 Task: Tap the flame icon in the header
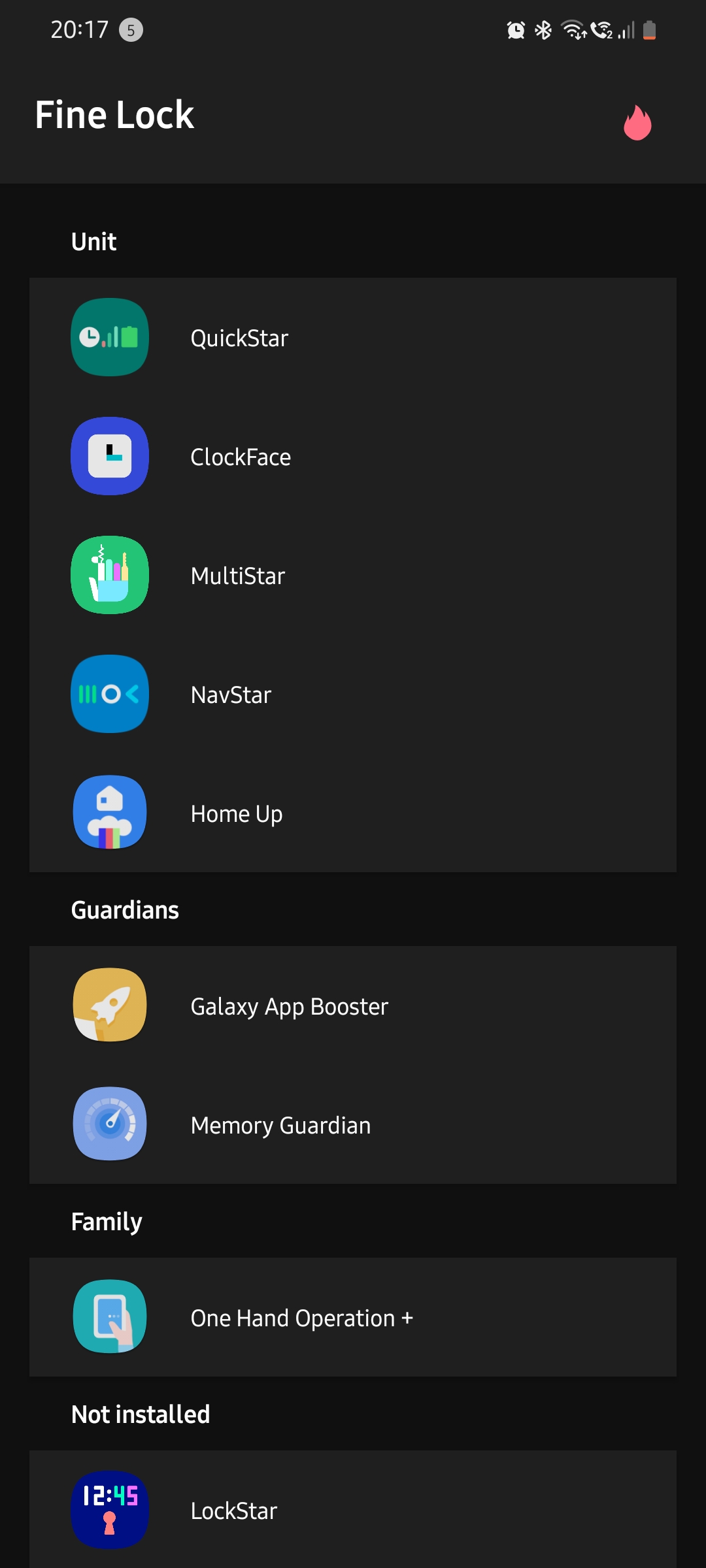coord(637,124)
